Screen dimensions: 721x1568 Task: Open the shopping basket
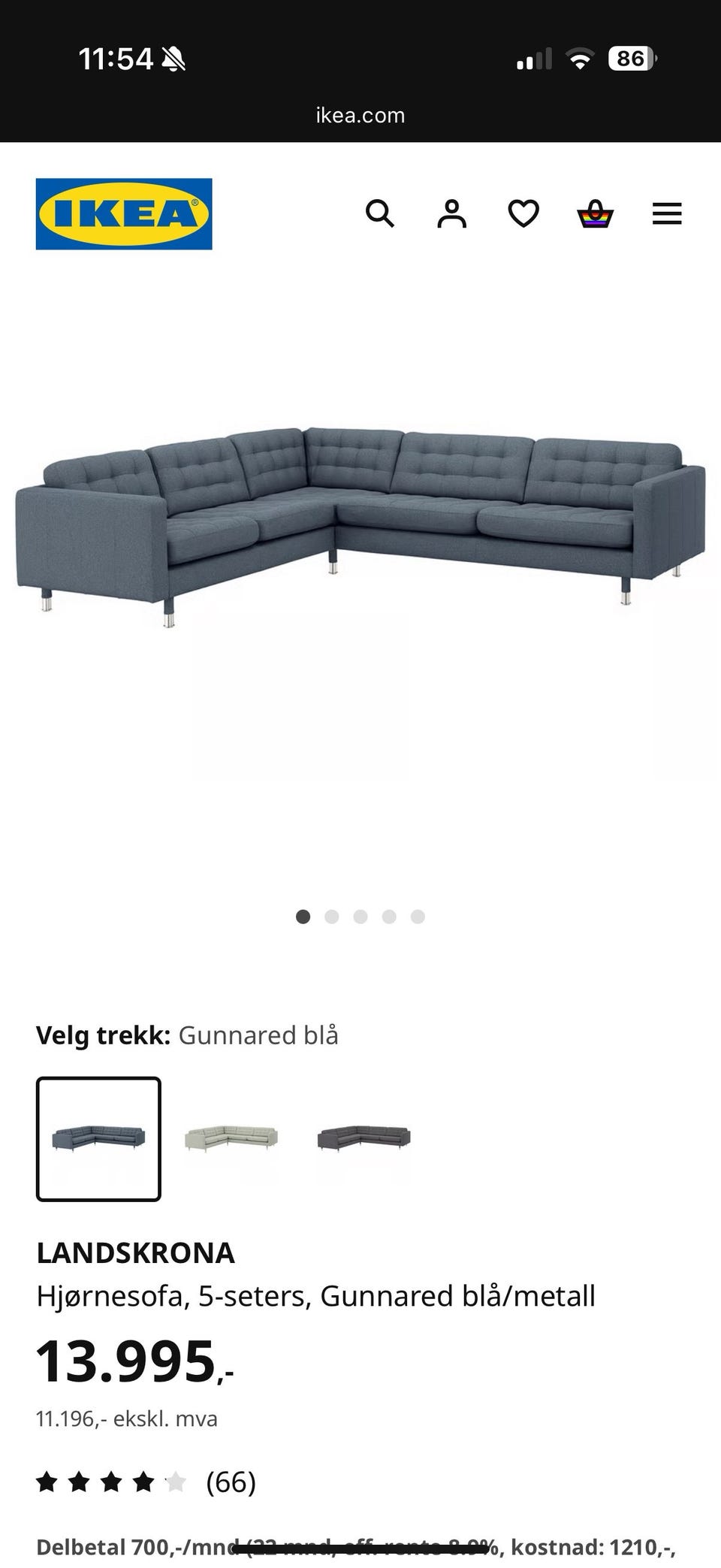[x=595, y=214]
